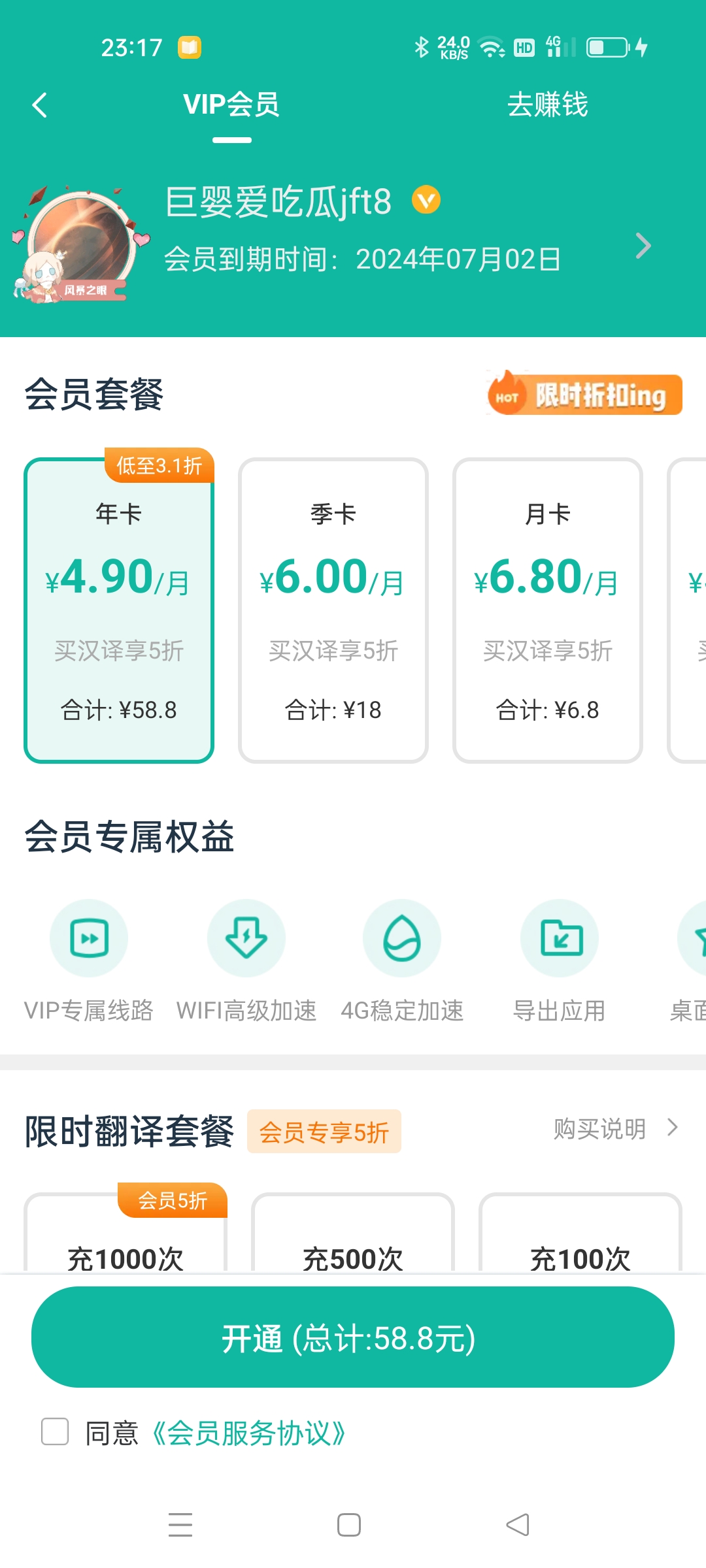Tap the 限时折扣ing hot badge
The height and width of the screenshot is (1568, 706).
tap(585, 395)
